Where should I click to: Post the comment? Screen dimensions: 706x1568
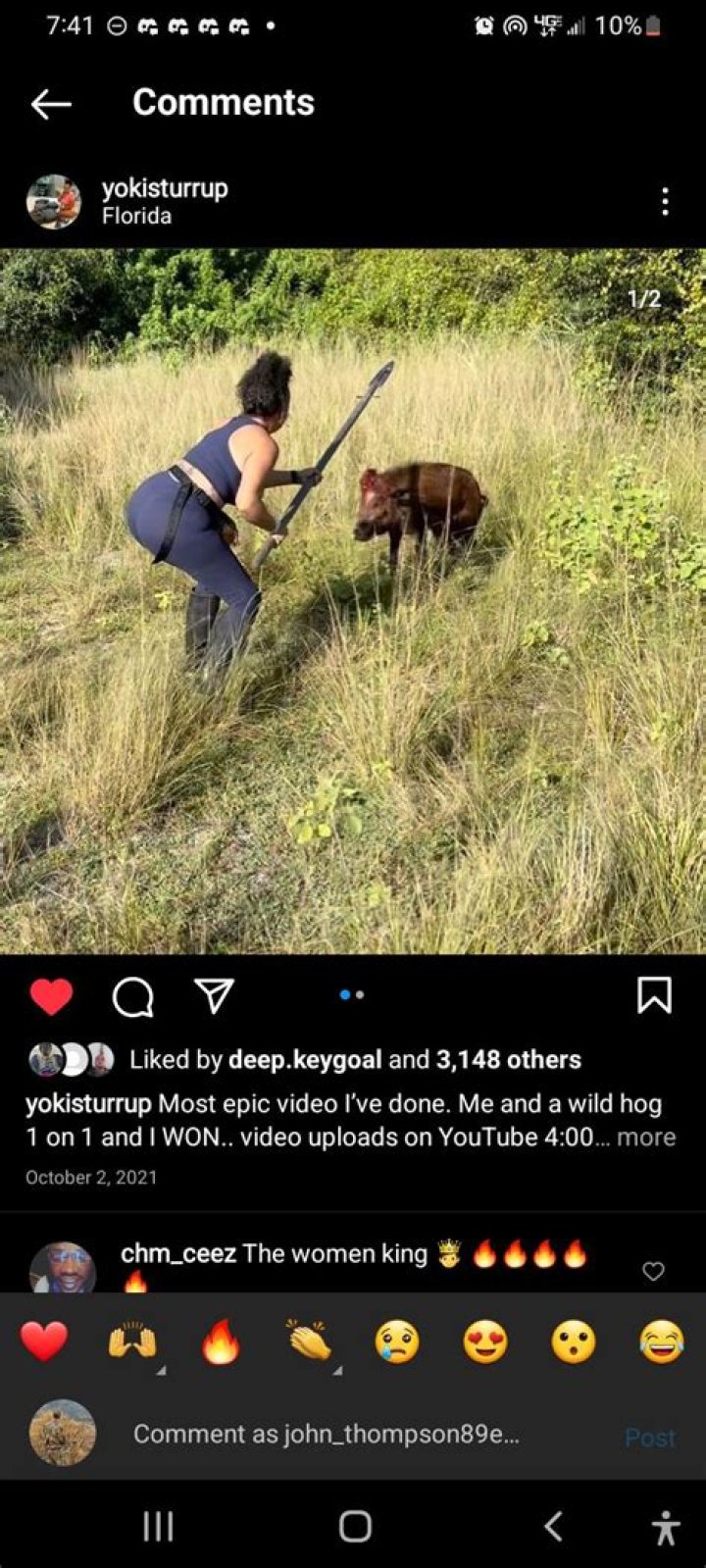coord(649,1437)
